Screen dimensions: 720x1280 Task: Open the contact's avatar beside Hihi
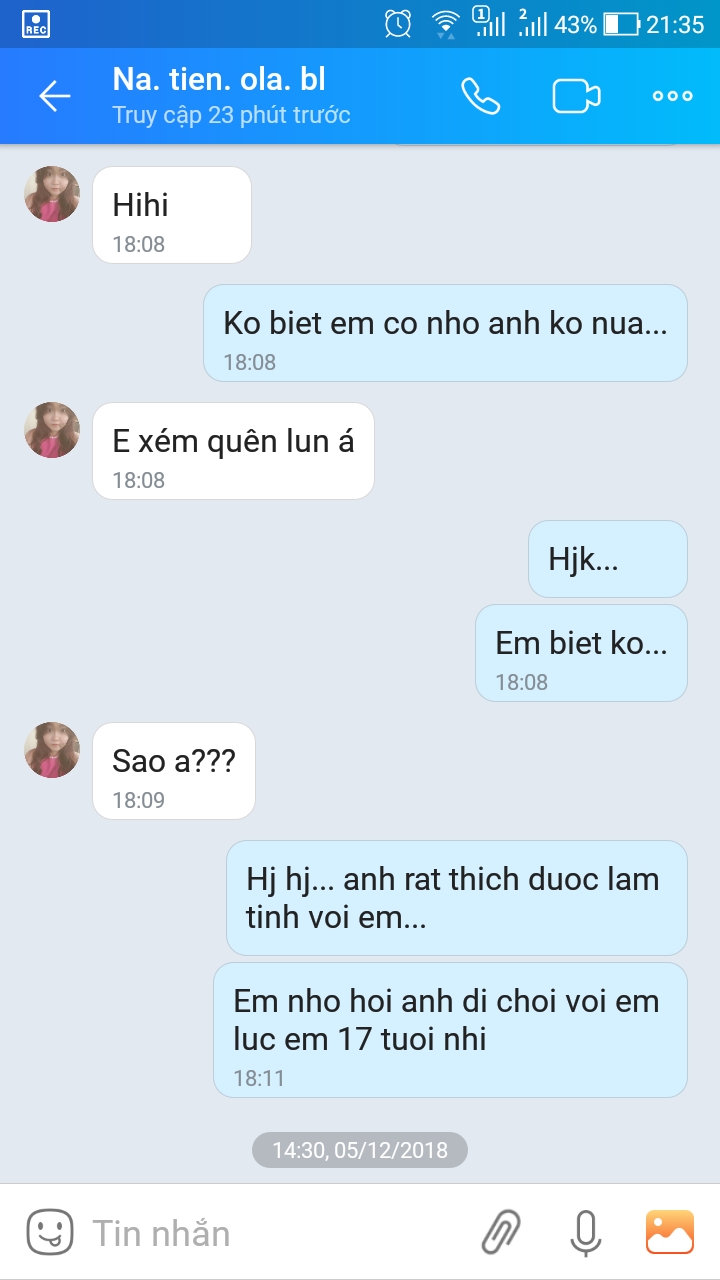click(52, 194)
